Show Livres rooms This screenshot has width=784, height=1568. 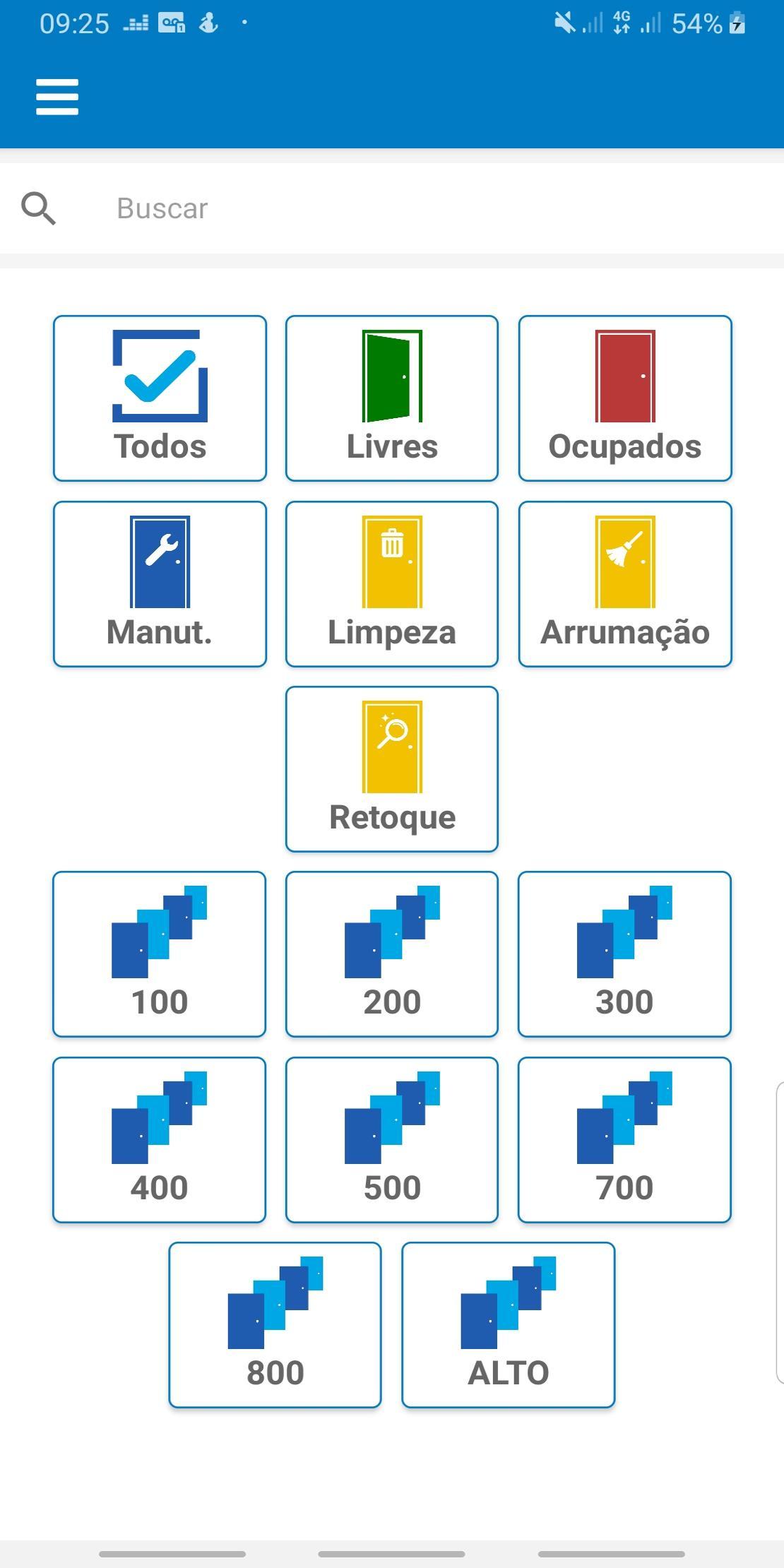click(392, 398)
